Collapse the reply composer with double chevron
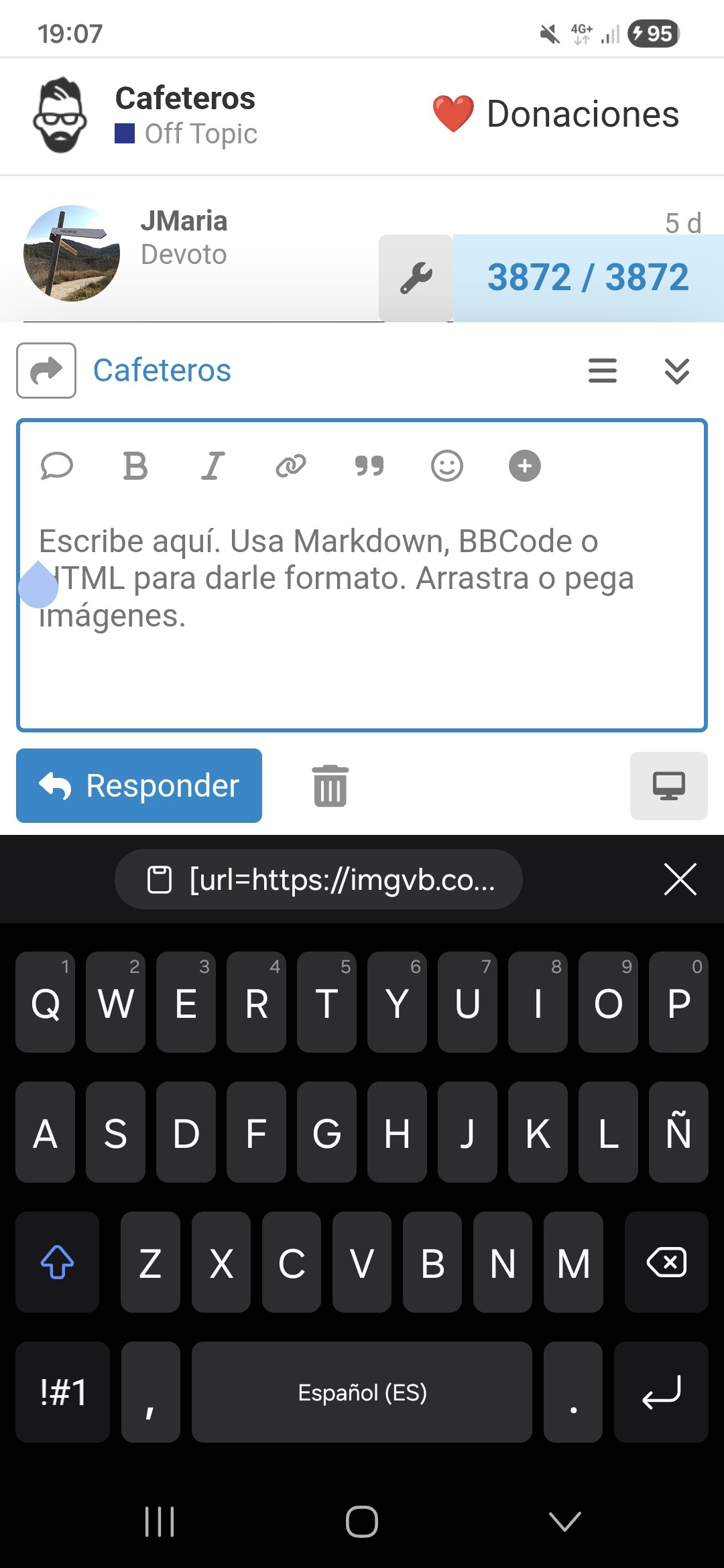Image resolution: width=724 pixels, height=1568 pixels. 676,371
